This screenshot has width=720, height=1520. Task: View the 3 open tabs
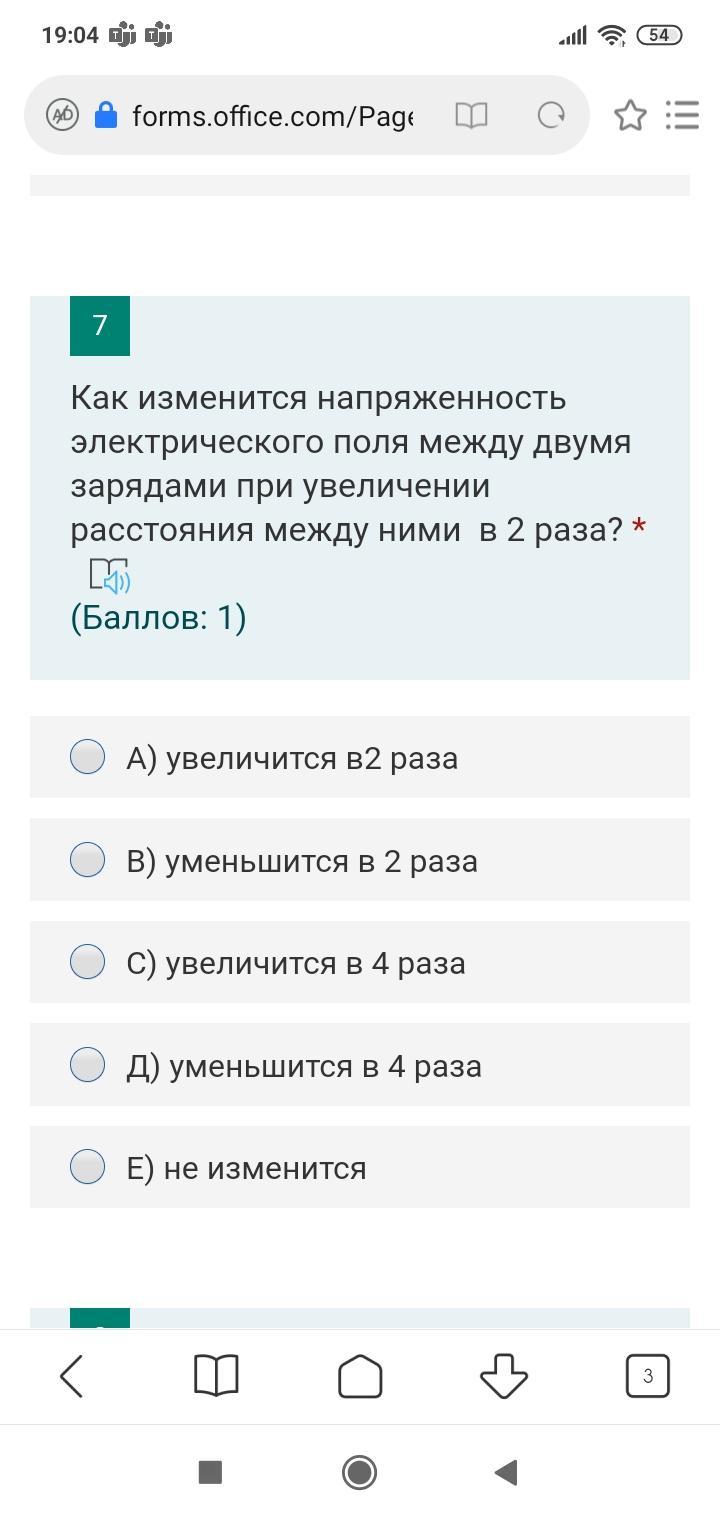648,1377
